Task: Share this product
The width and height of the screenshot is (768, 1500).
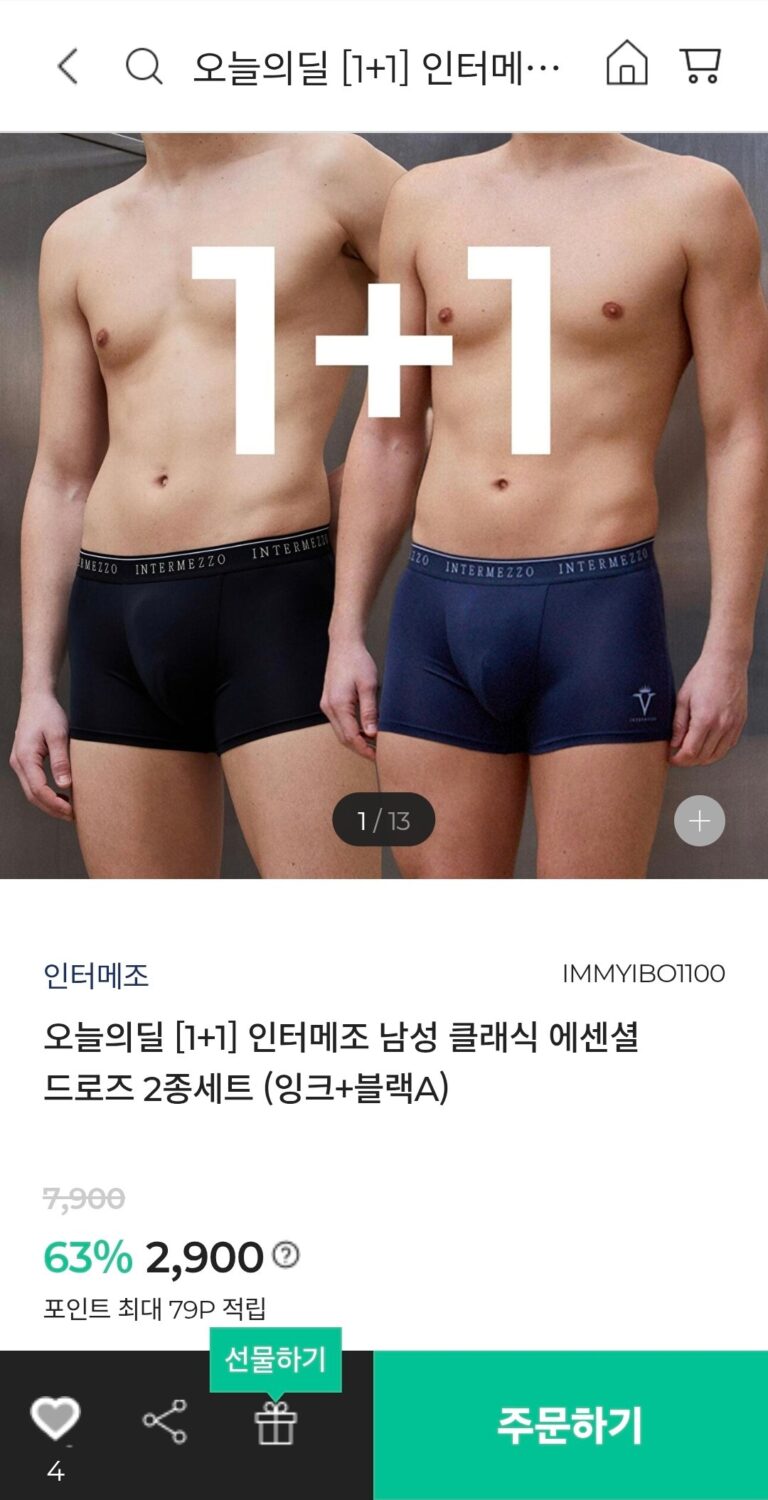Action: pyautogui.click(x=165, y=1421)
